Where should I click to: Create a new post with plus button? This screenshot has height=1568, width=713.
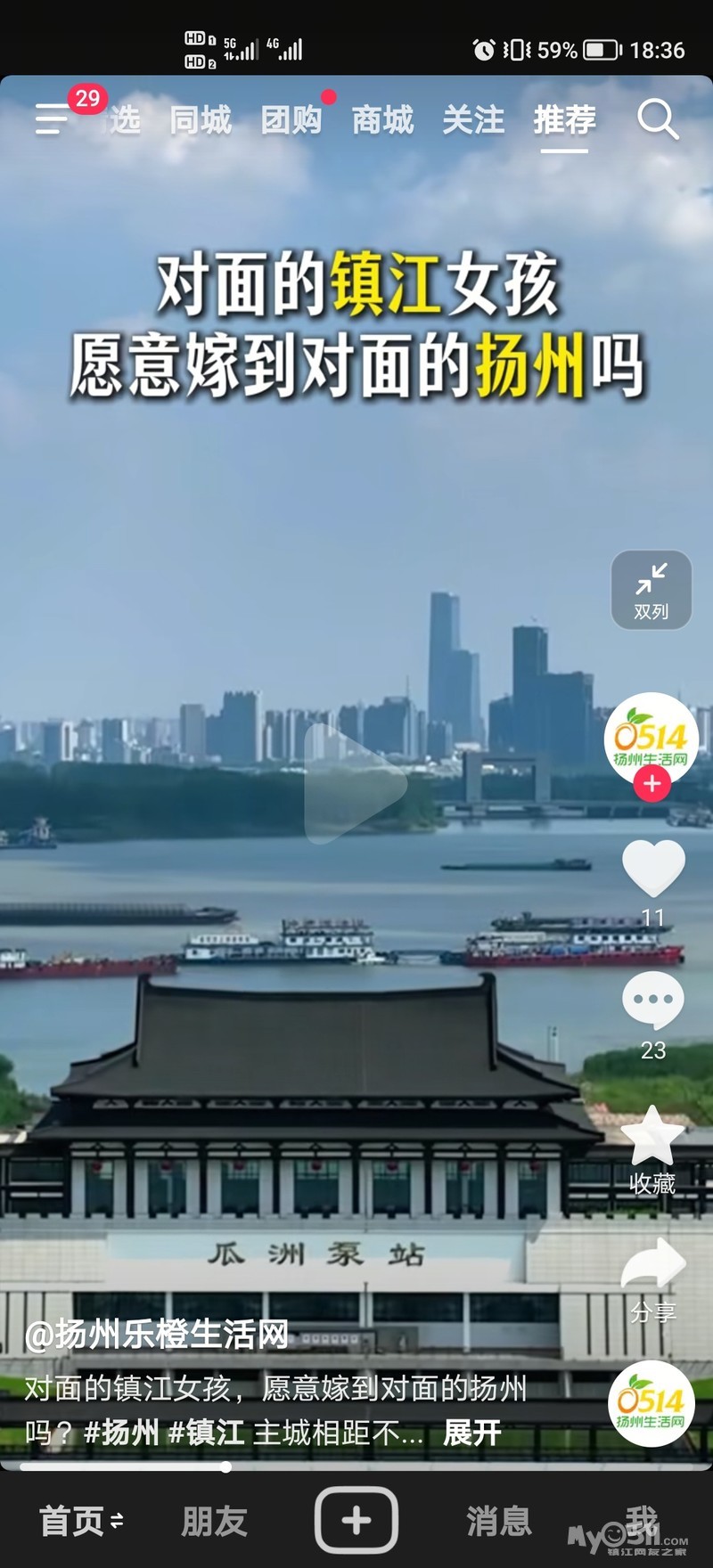(x=356, y=1520)
